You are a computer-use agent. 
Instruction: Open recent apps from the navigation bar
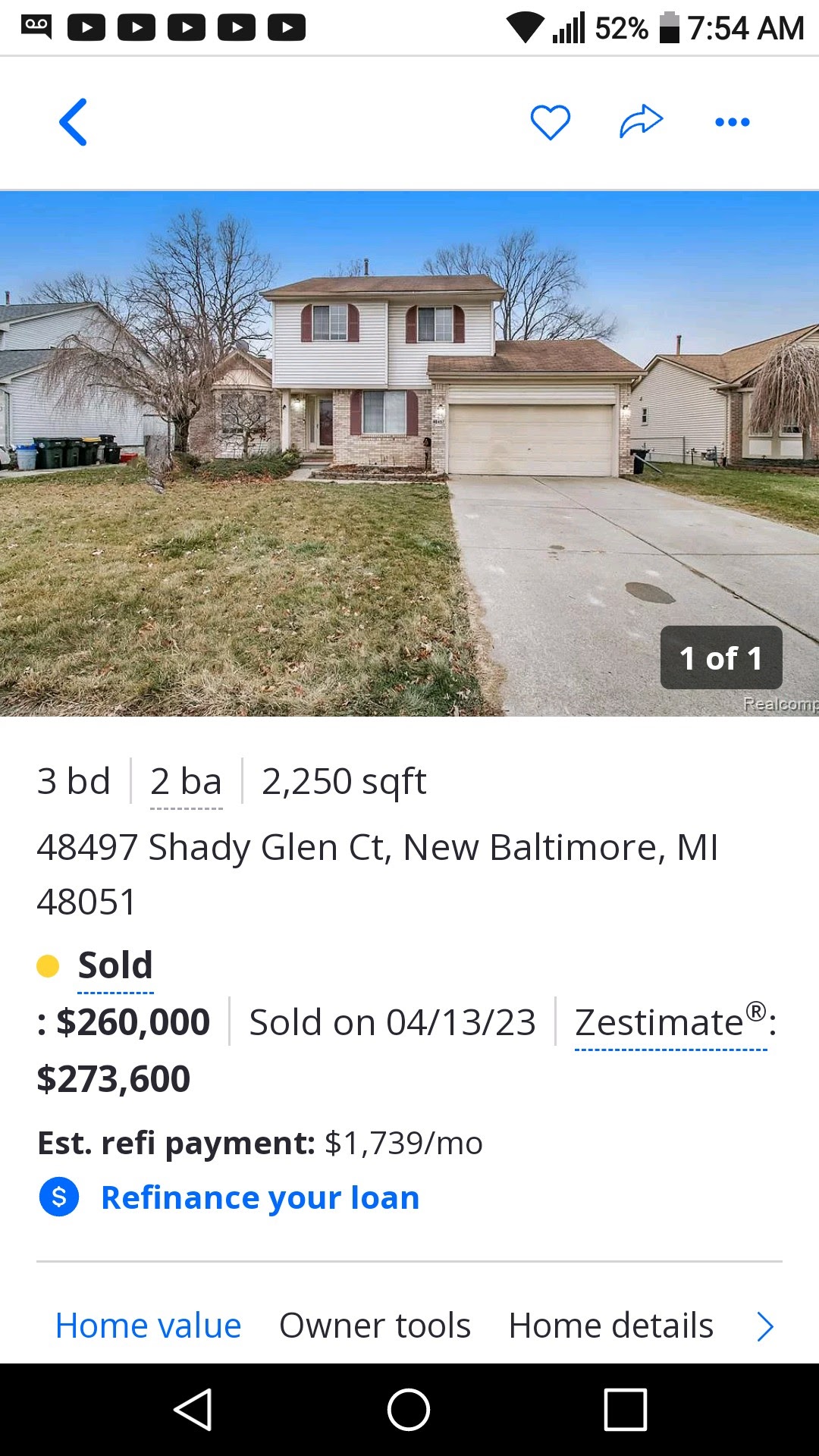tap(625, 1410)
